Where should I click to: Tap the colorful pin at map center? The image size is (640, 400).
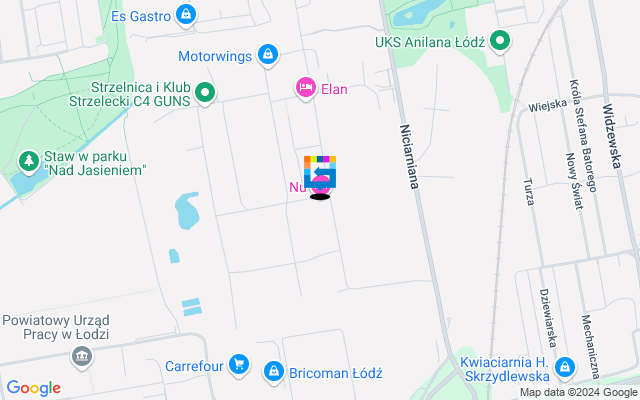coord(320,174)
